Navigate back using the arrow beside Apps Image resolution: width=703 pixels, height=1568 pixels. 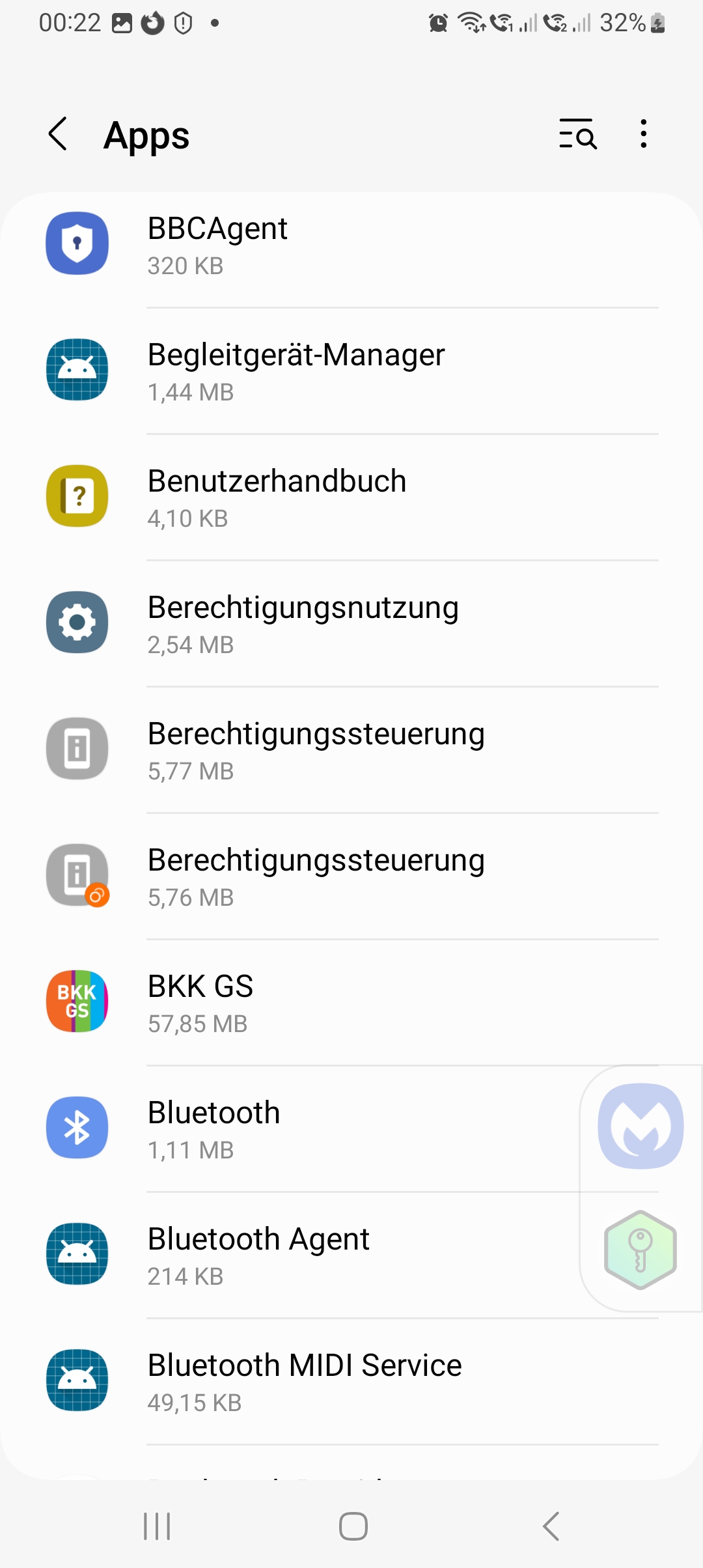58,135
